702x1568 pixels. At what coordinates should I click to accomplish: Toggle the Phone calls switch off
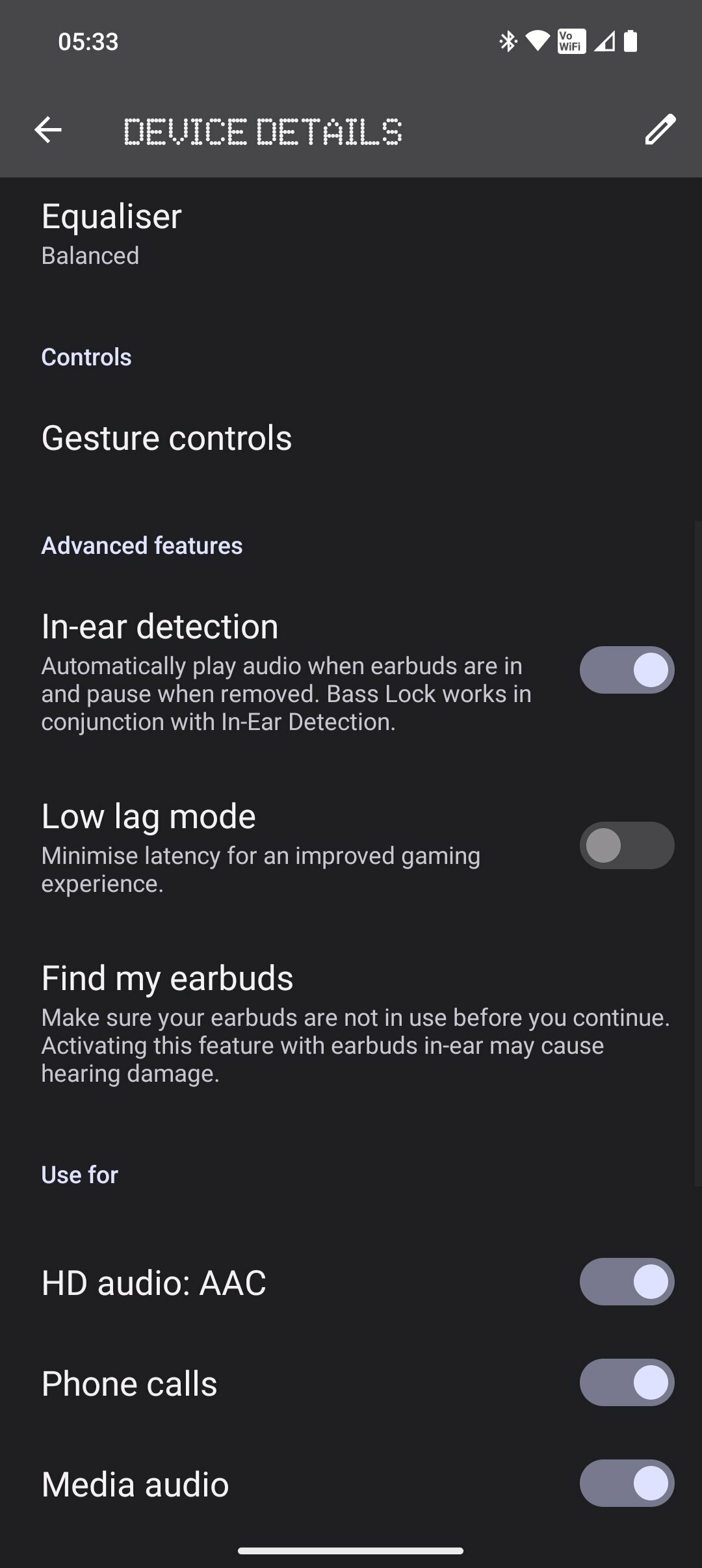(x=627, y=1383)
